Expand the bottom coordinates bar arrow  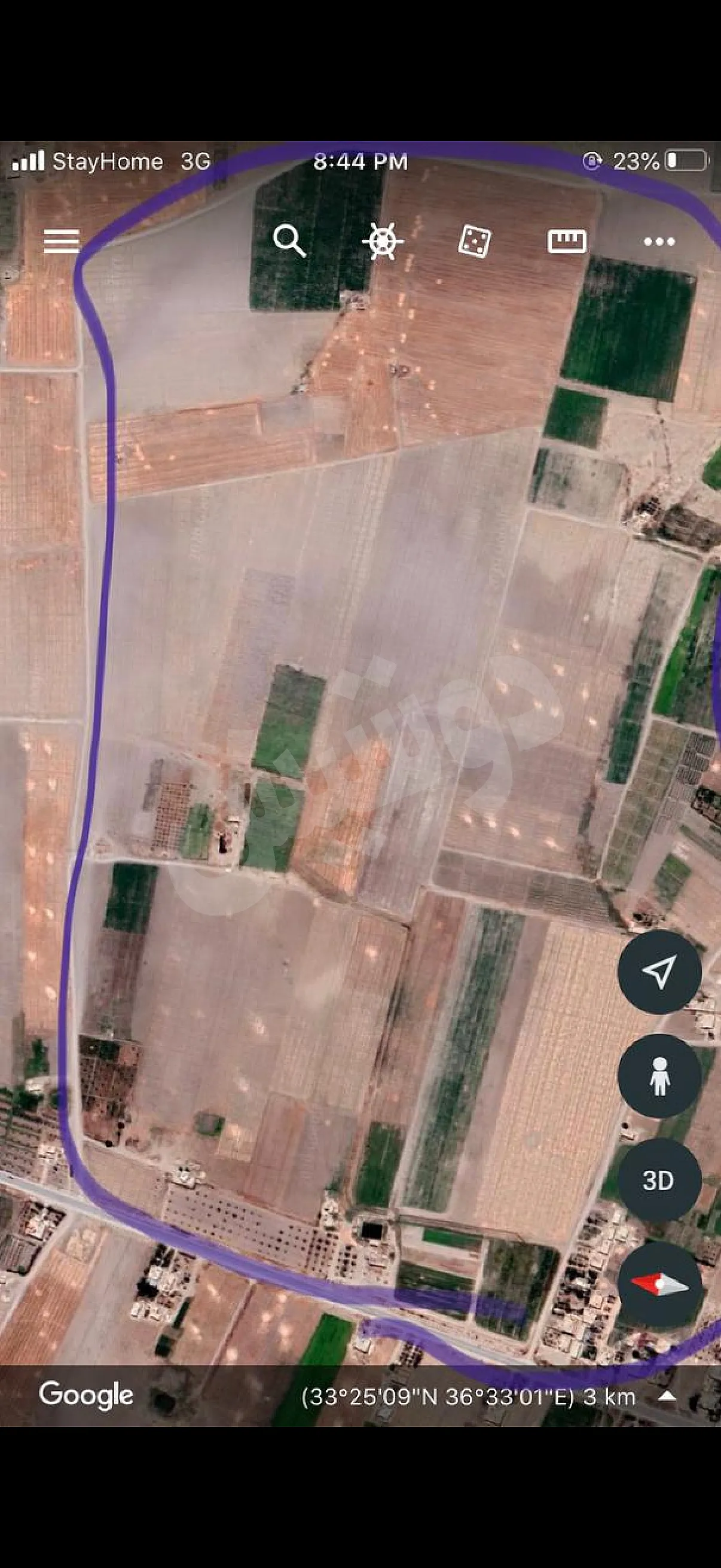coord(667,1379)
